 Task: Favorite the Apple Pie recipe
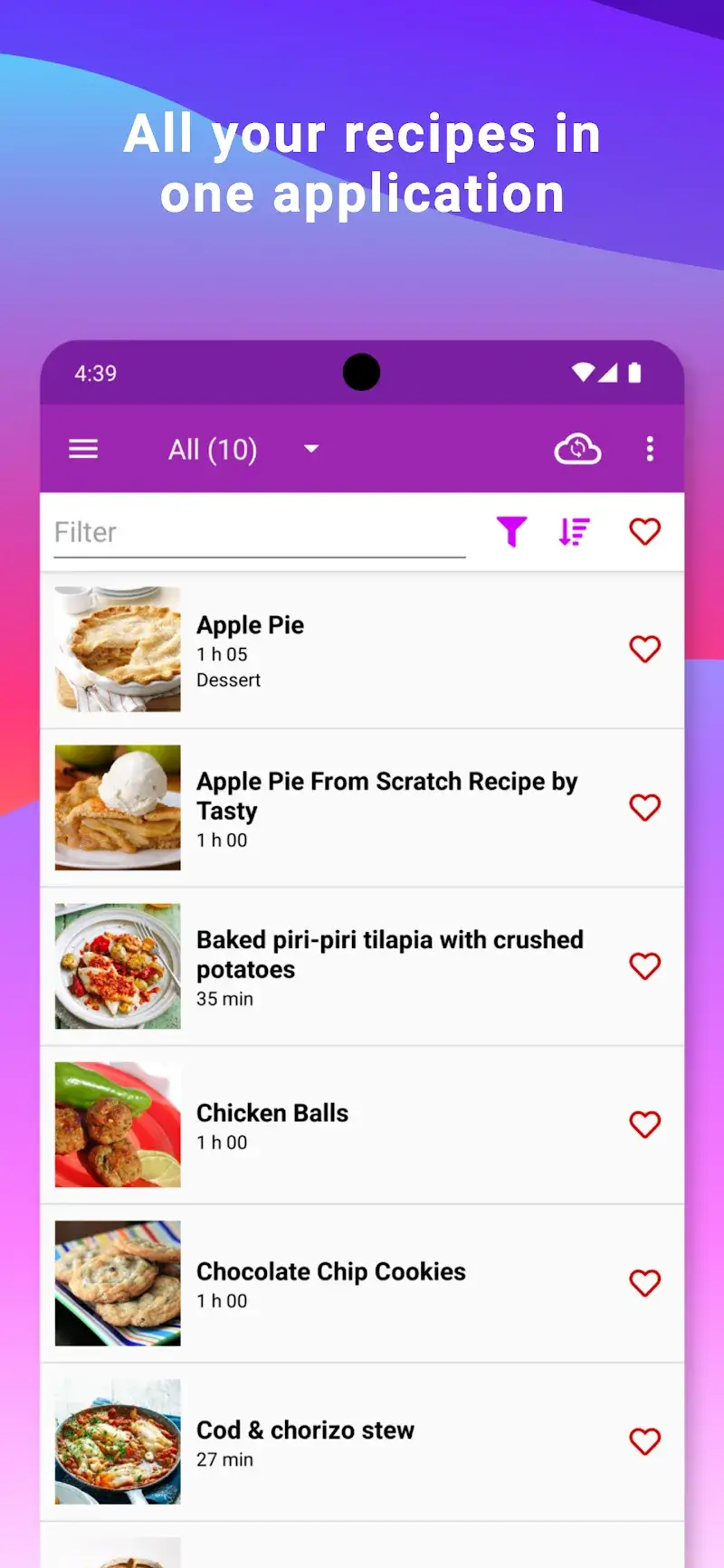coord(644,649)
